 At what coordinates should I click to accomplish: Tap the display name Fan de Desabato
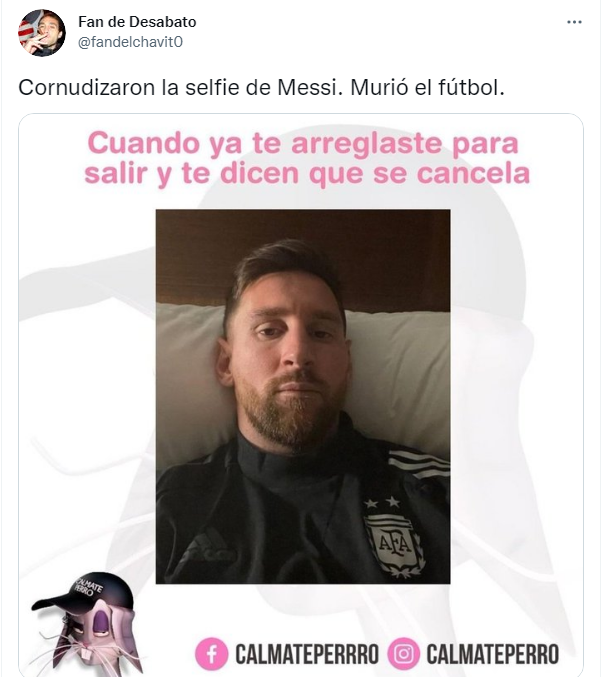[137, 21]
